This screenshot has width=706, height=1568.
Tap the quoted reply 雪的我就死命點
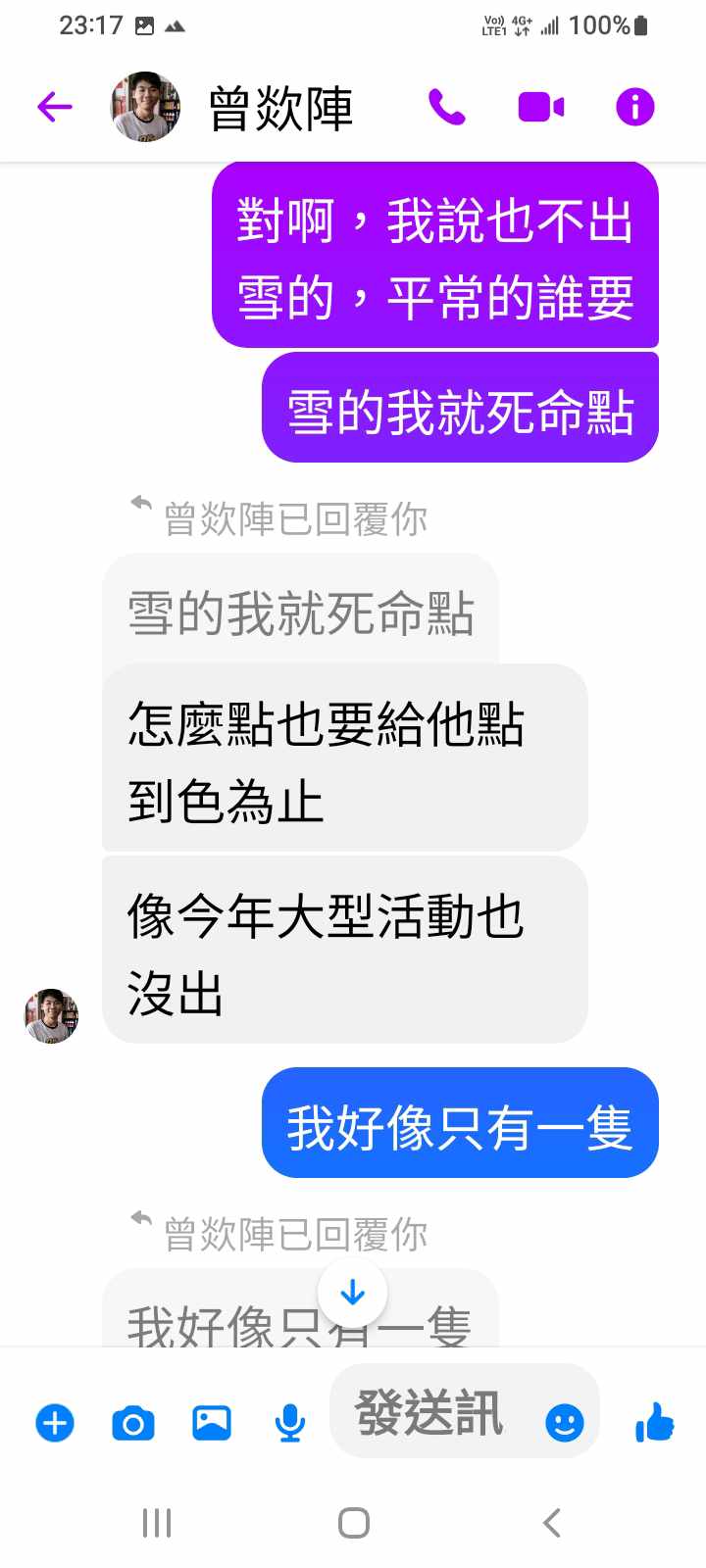300,613
